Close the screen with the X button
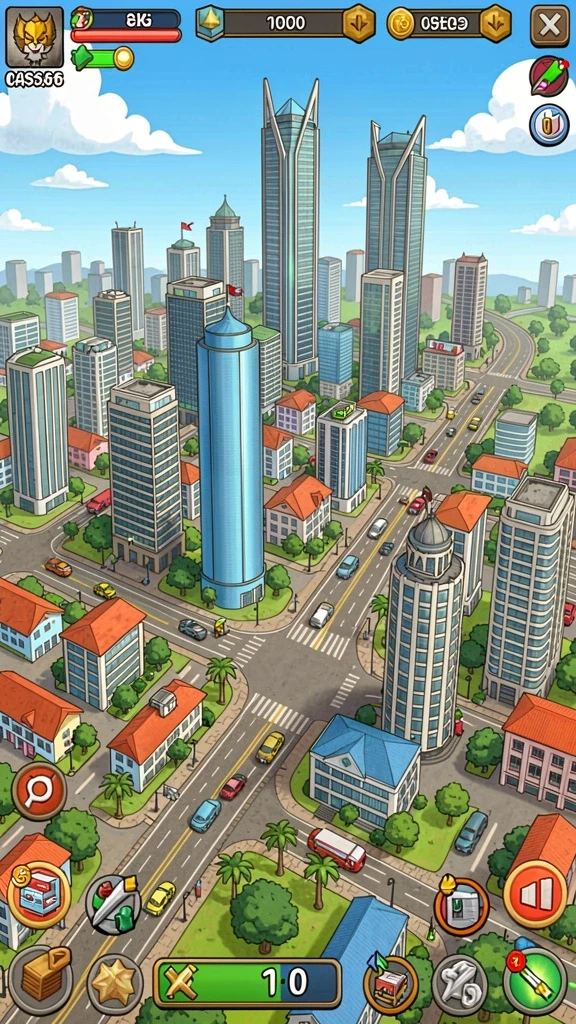The image size is (576, 1024). coord(549,25)
